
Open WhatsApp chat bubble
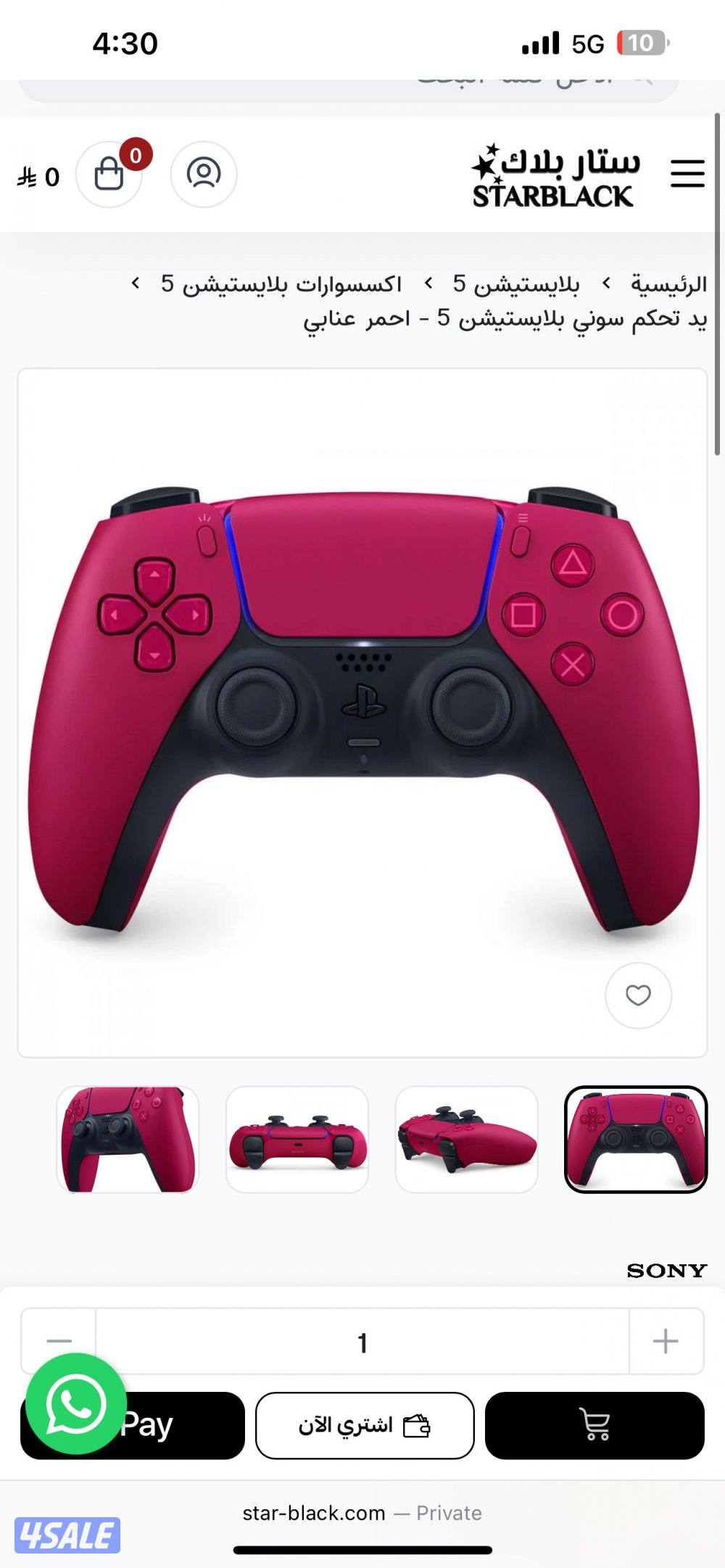pyautogui.click(x=76, y=1403)
